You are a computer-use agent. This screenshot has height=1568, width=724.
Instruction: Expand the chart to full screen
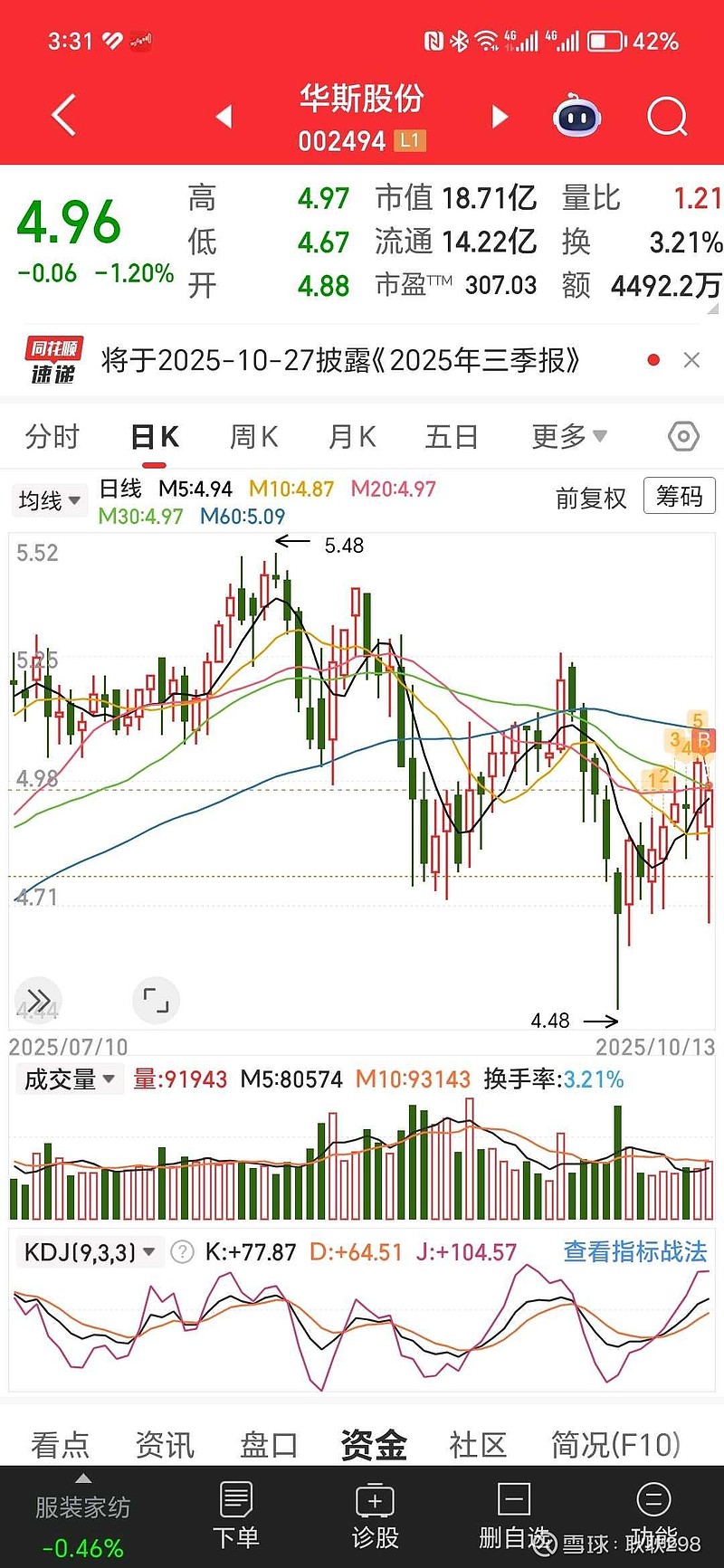point(157,1000)
